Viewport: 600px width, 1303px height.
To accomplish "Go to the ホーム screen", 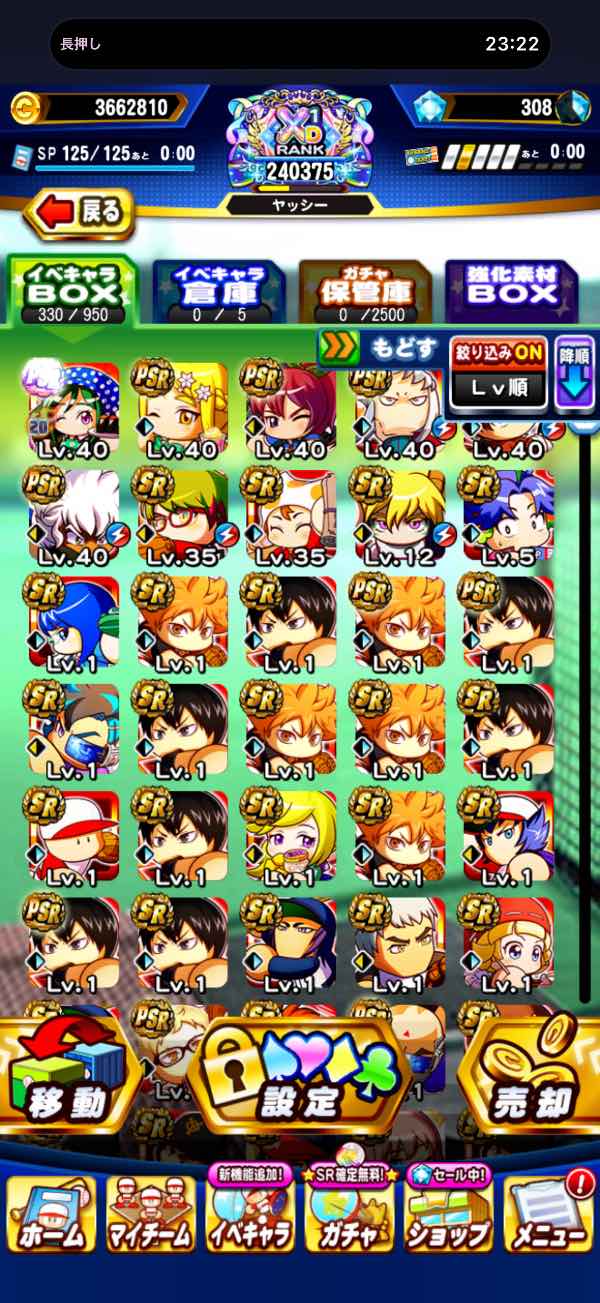I will click(52, 1215).
